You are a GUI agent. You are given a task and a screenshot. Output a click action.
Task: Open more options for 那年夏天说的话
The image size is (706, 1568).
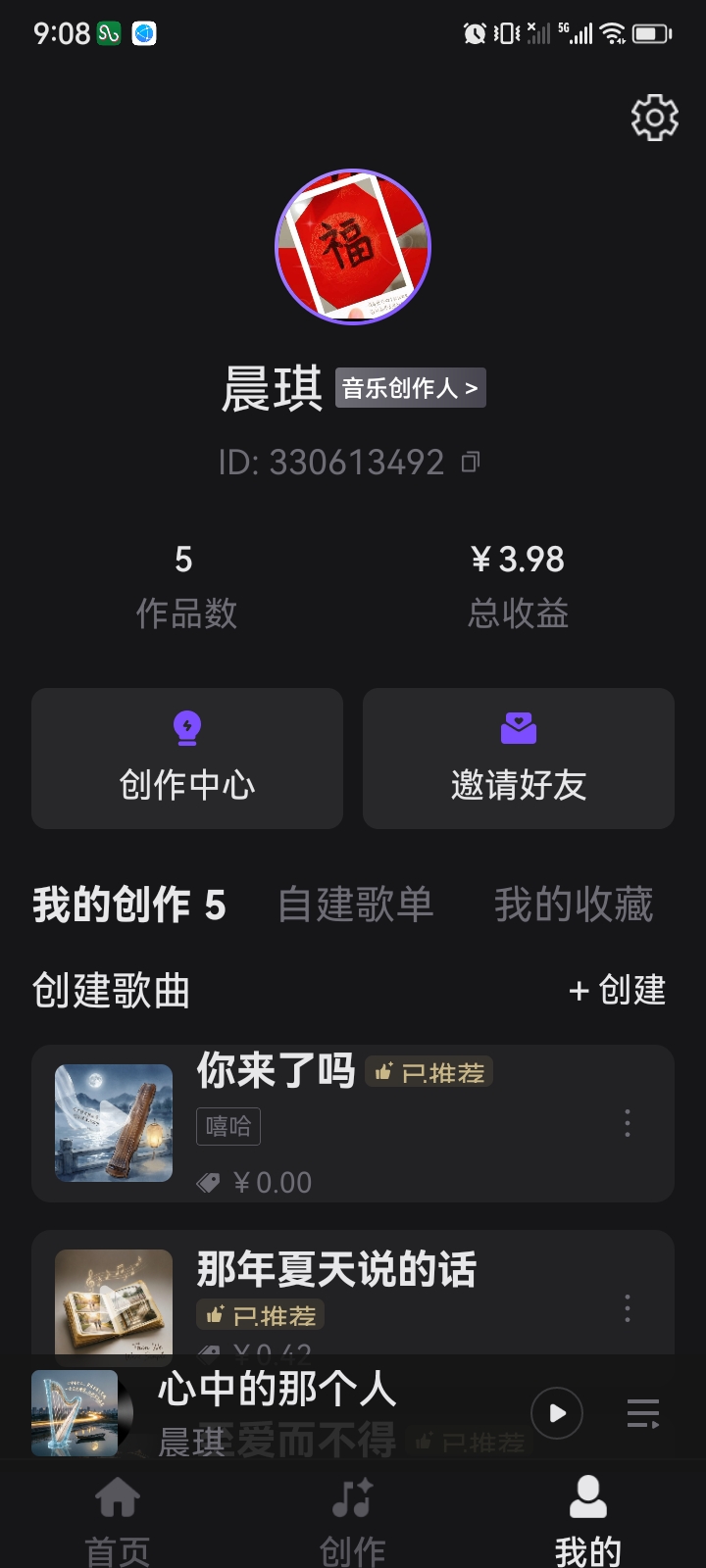pyautogui.click(x=628, y=1308)
